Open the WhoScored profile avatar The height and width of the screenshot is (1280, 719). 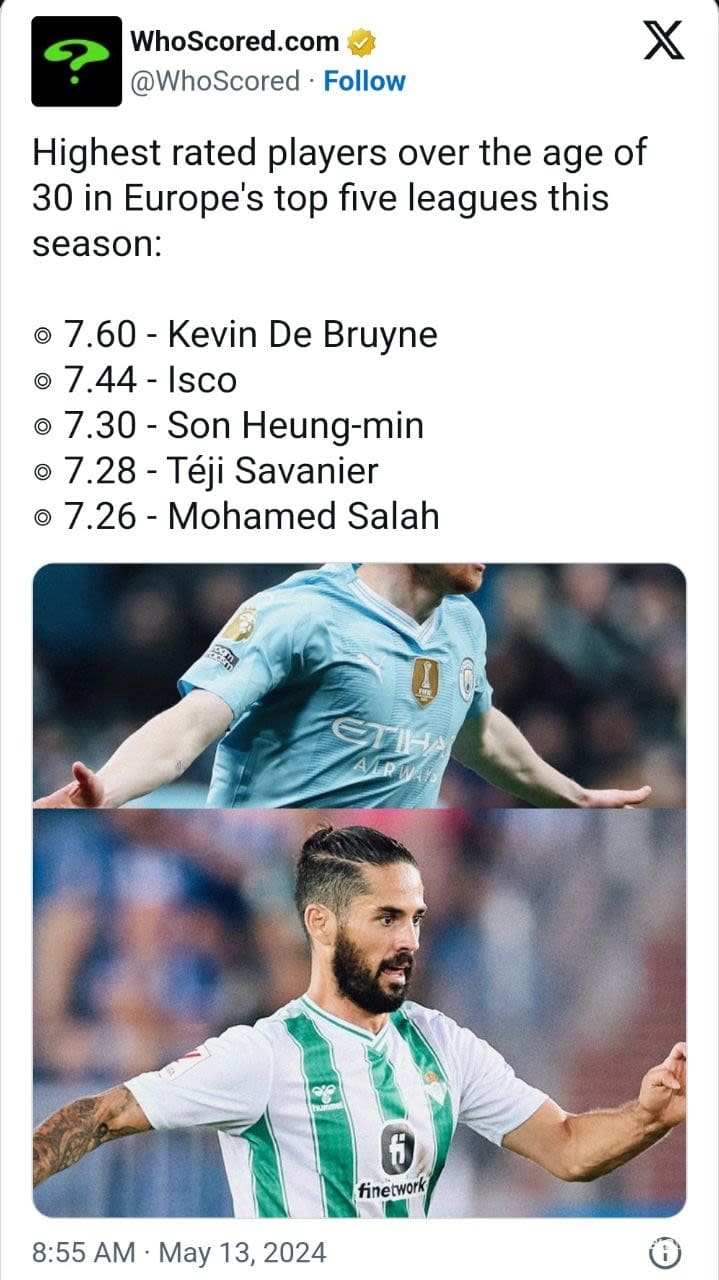point(76,61)
